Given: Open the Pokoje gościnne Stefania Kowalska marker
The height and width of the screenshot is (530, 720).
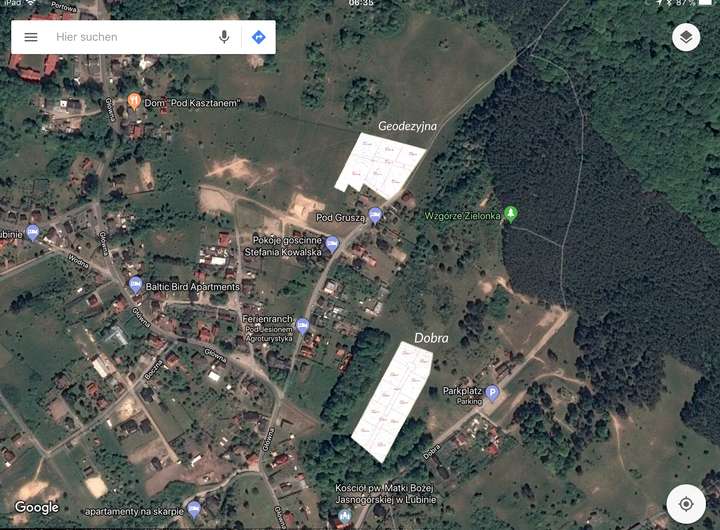Looking at the screenshot, I should click(x=333, y=244).
